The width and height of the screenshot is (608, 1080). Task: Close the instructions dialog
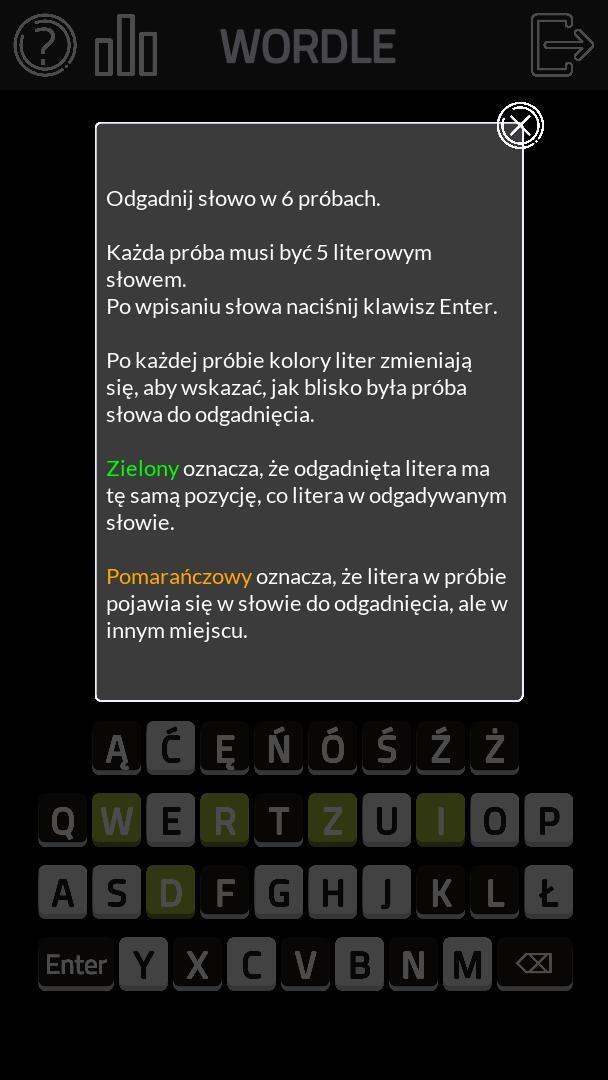(520, 126)
